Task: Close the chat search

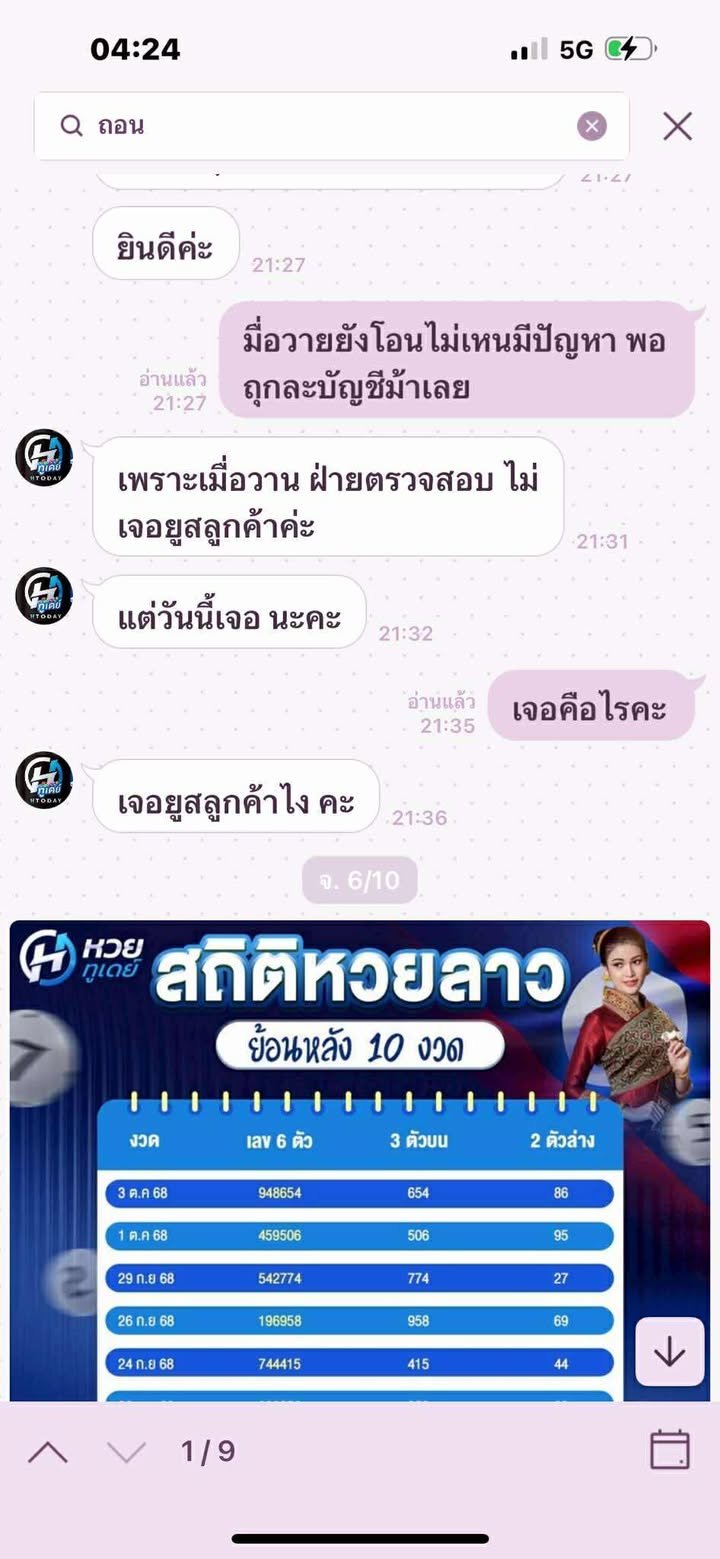Action: point(677,126)
